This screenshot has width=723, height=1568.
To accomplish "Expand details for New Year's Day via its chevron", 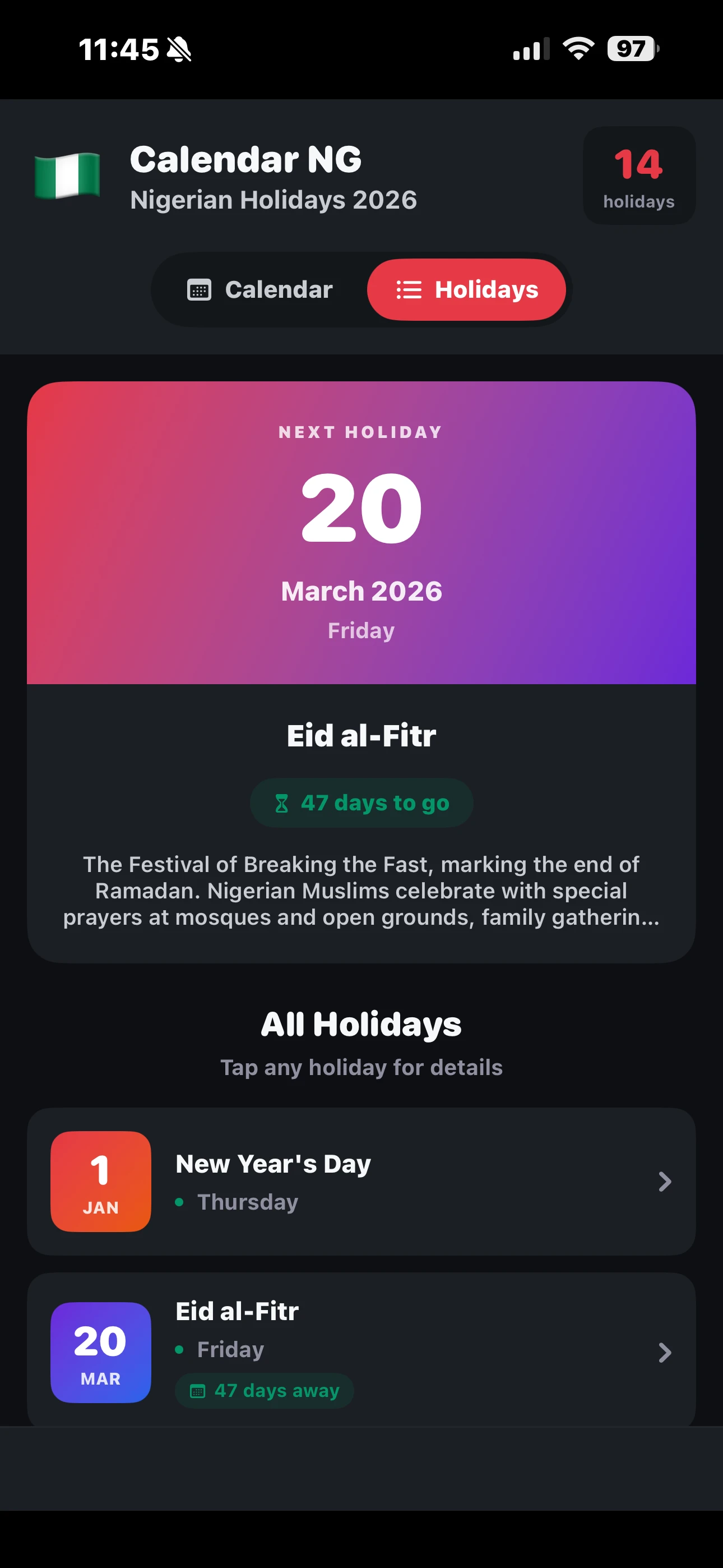I will coord(665,1182).
